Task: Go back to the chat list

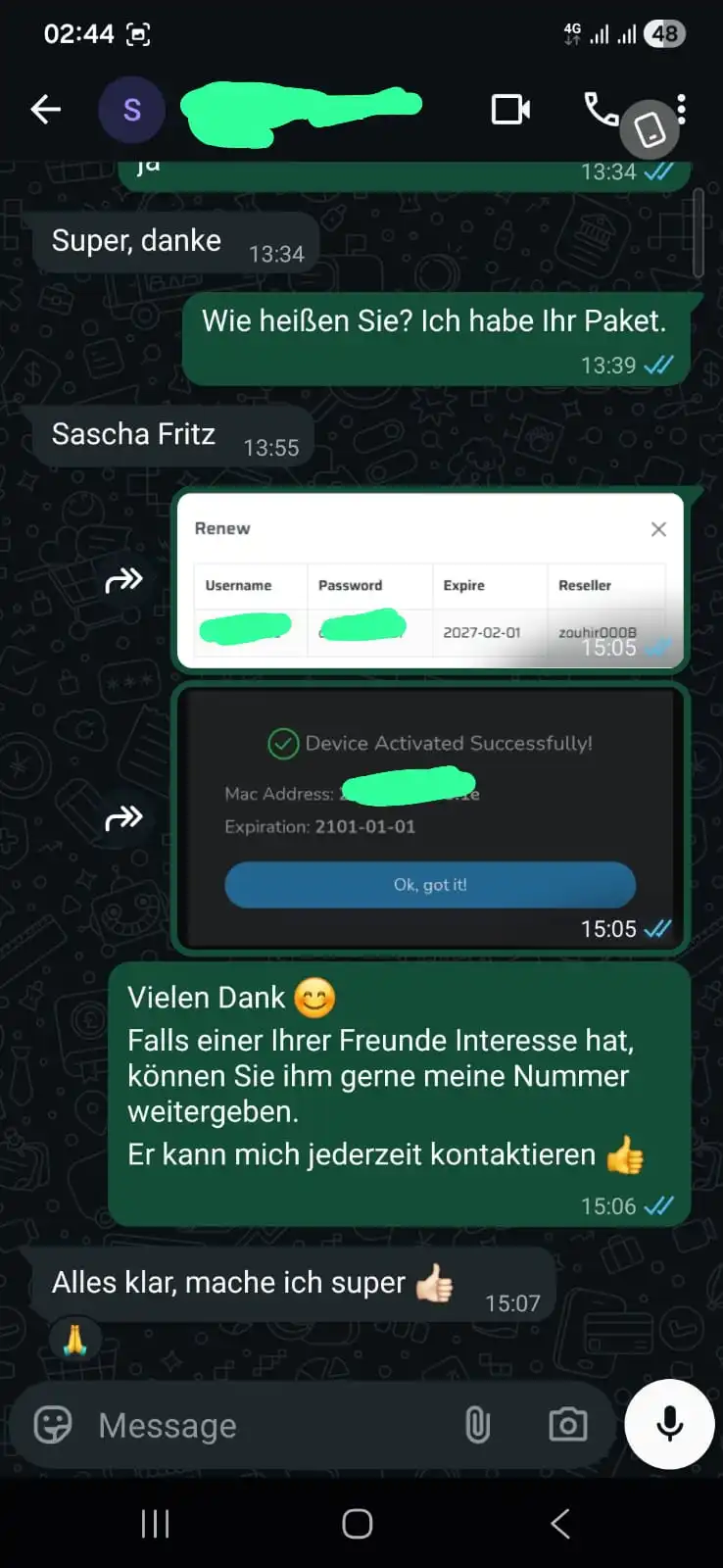Action: pyautogui.click(x=45, y=109)
